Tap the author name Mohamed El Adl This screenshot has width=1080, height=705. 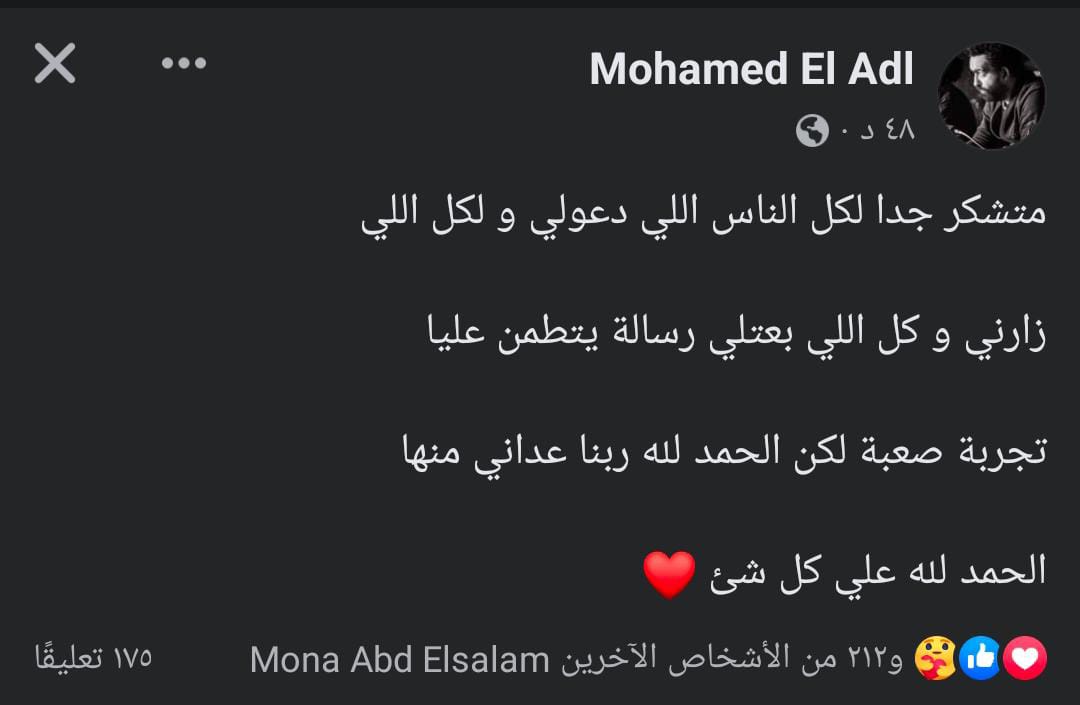pos(751,70)
